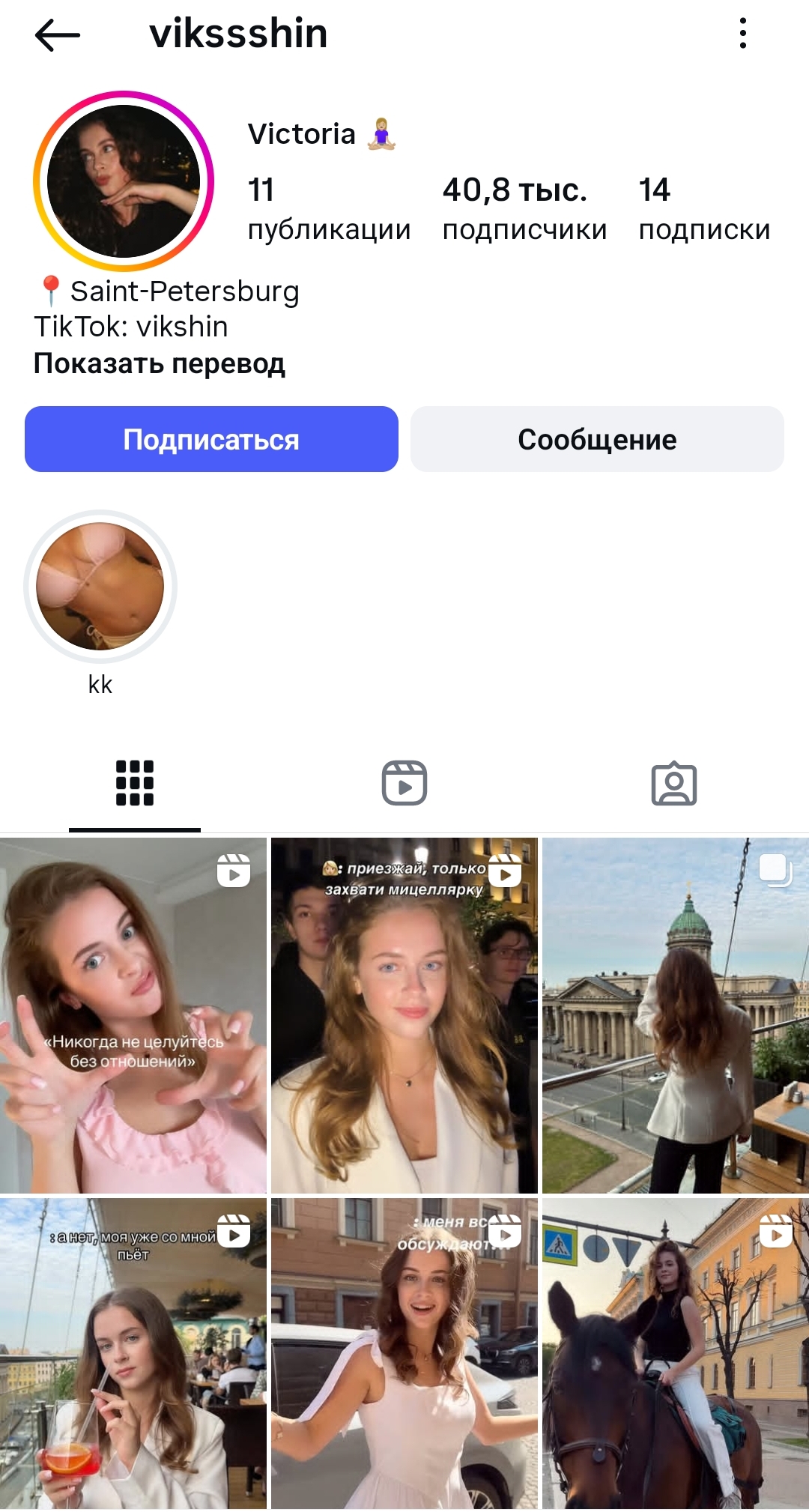Switch to the posts grid tab
The height and width of the screenshot is (1512, 809).
coord(135,783)
